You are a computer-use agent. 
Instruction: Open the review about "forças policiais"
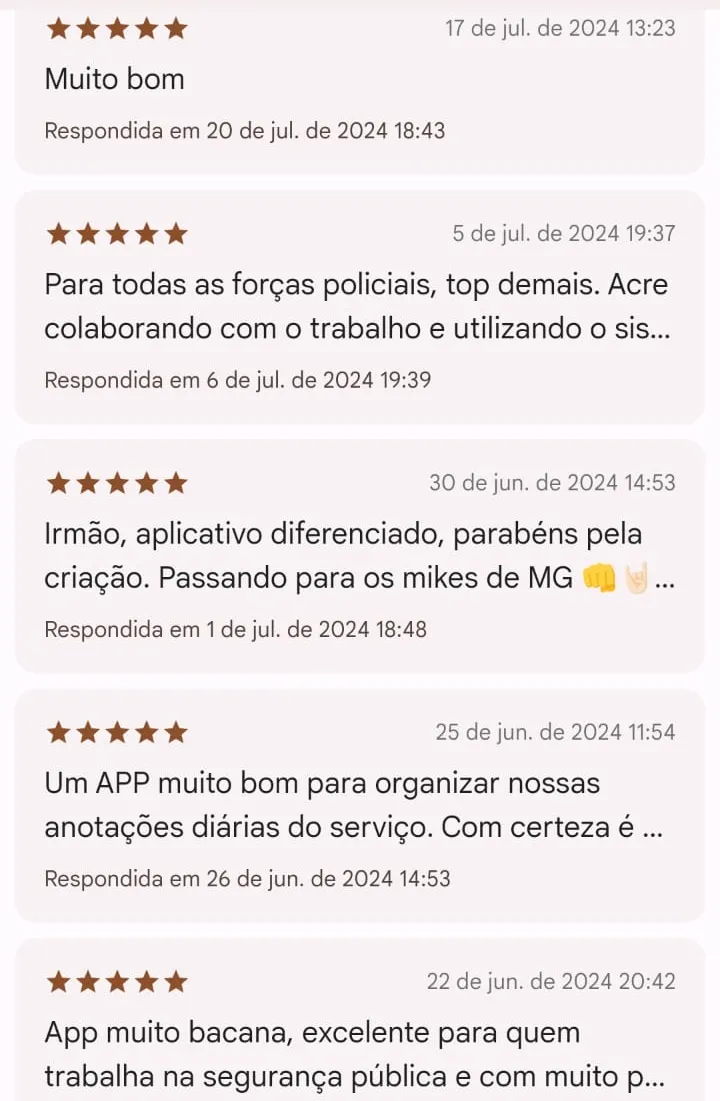[360, 306]
